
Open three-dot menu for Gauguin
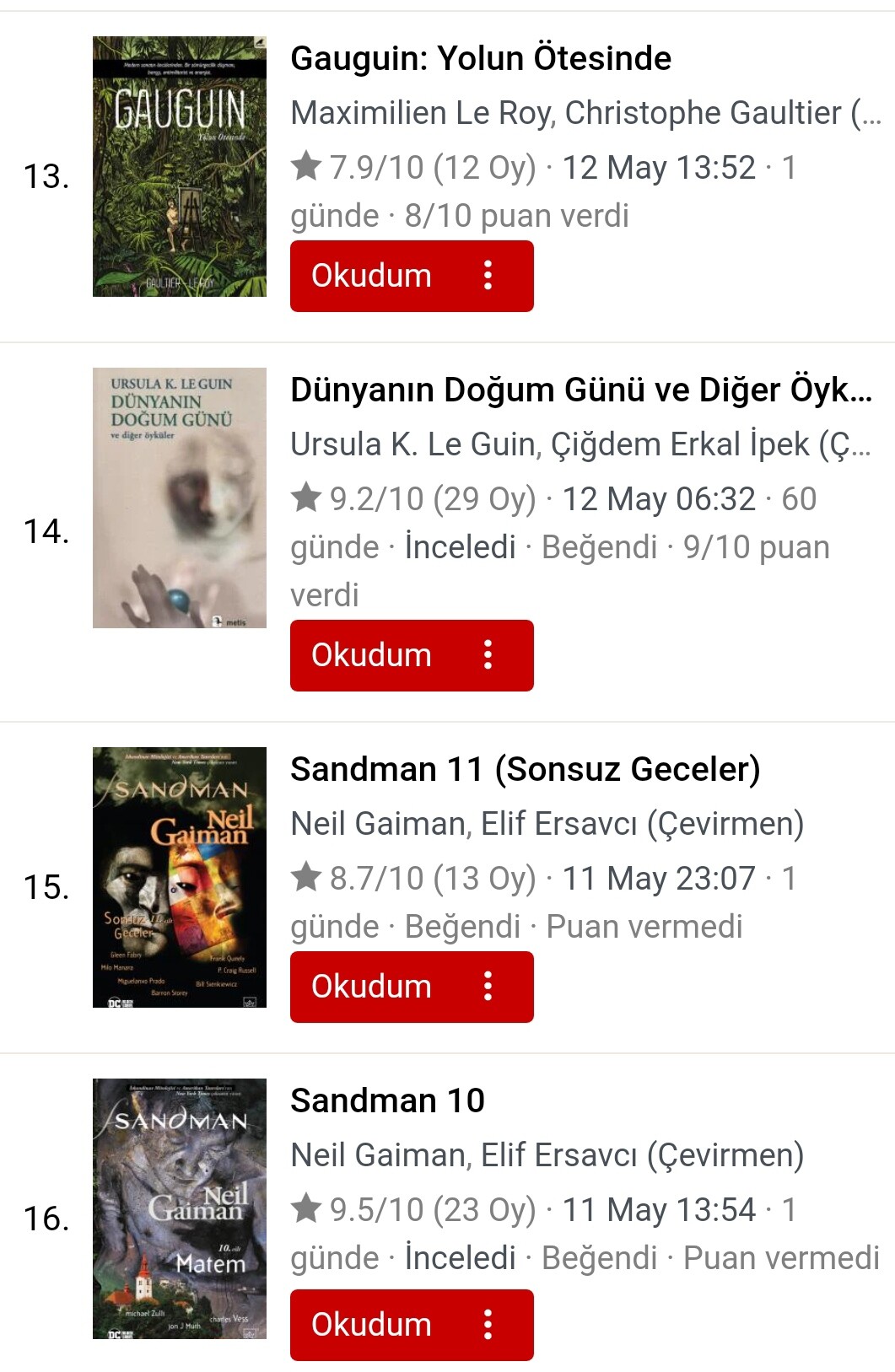point(488,276)
